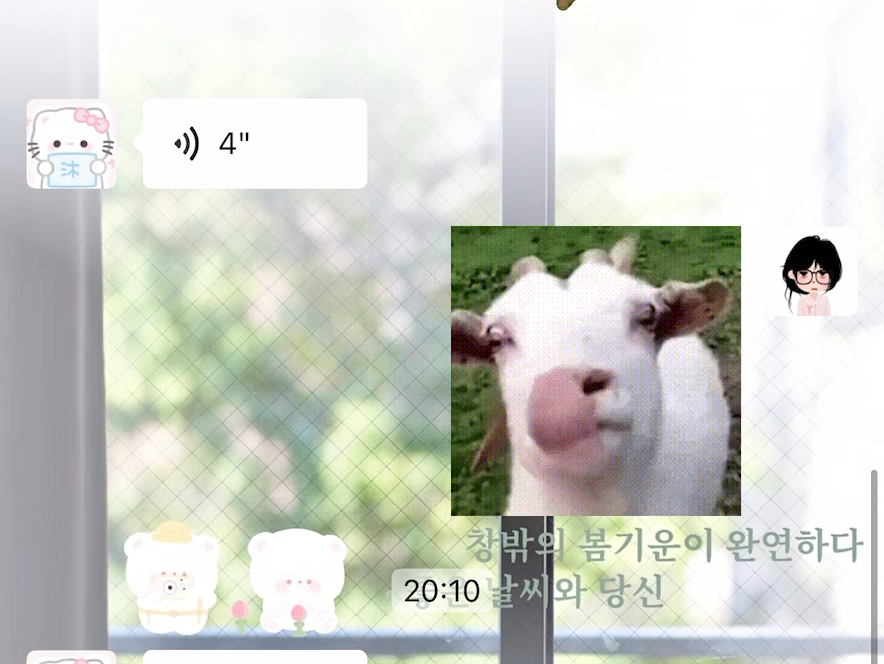884x664 pixels.
Task: Play the 4-second voice message
Action: pos(254,144)
